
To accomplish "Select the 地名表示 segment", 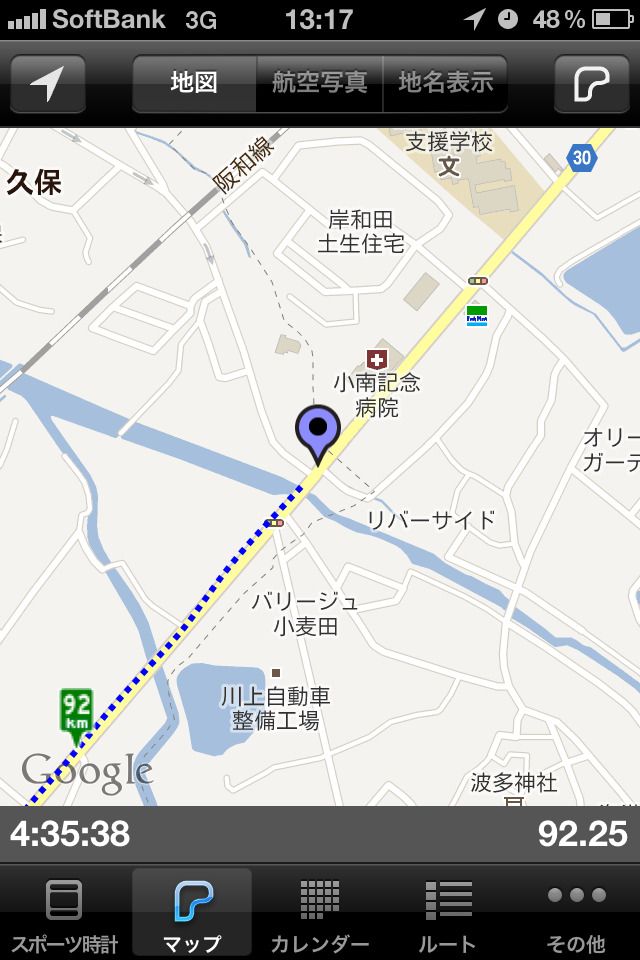I will click(445, 83).
